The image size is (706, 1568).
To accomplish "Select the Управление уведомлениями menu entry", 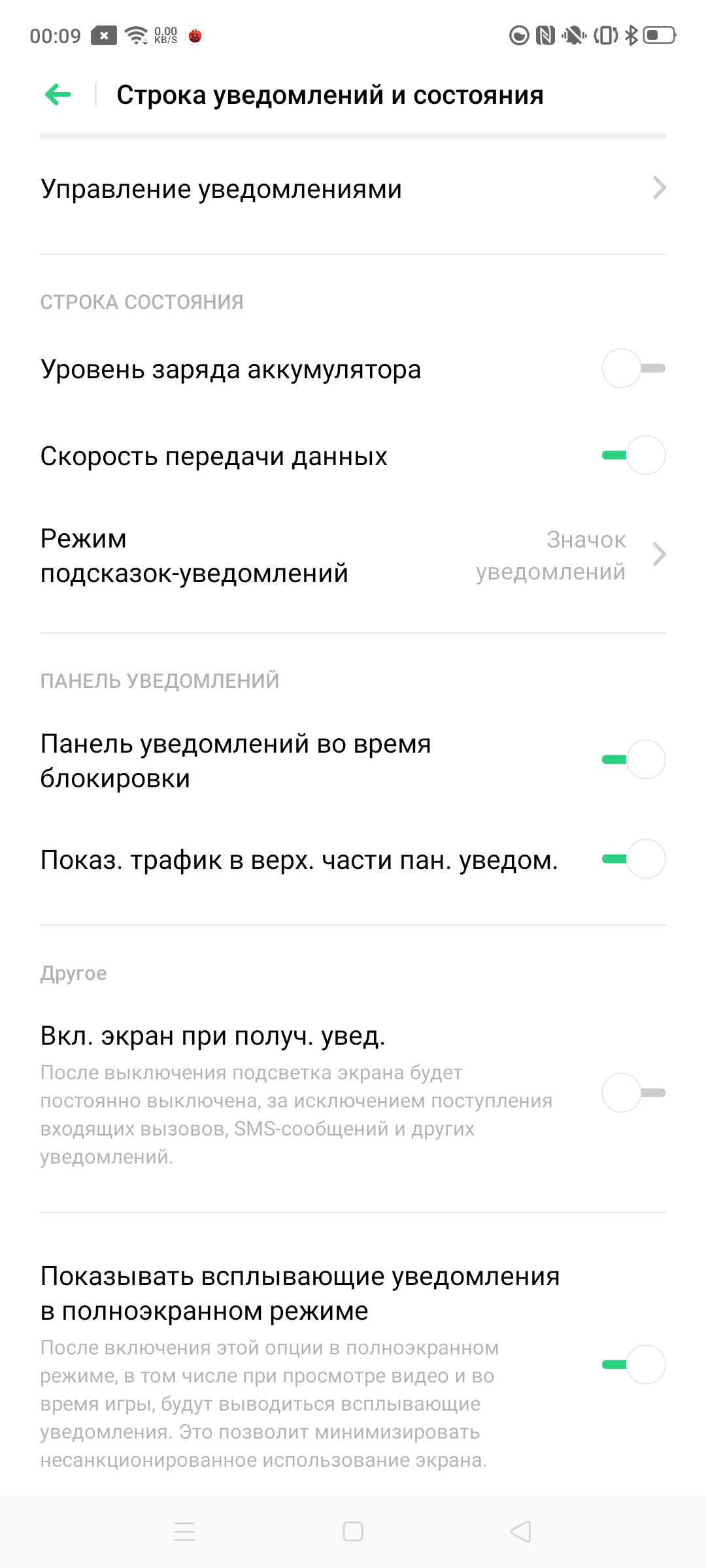I will tap(220, 189).
